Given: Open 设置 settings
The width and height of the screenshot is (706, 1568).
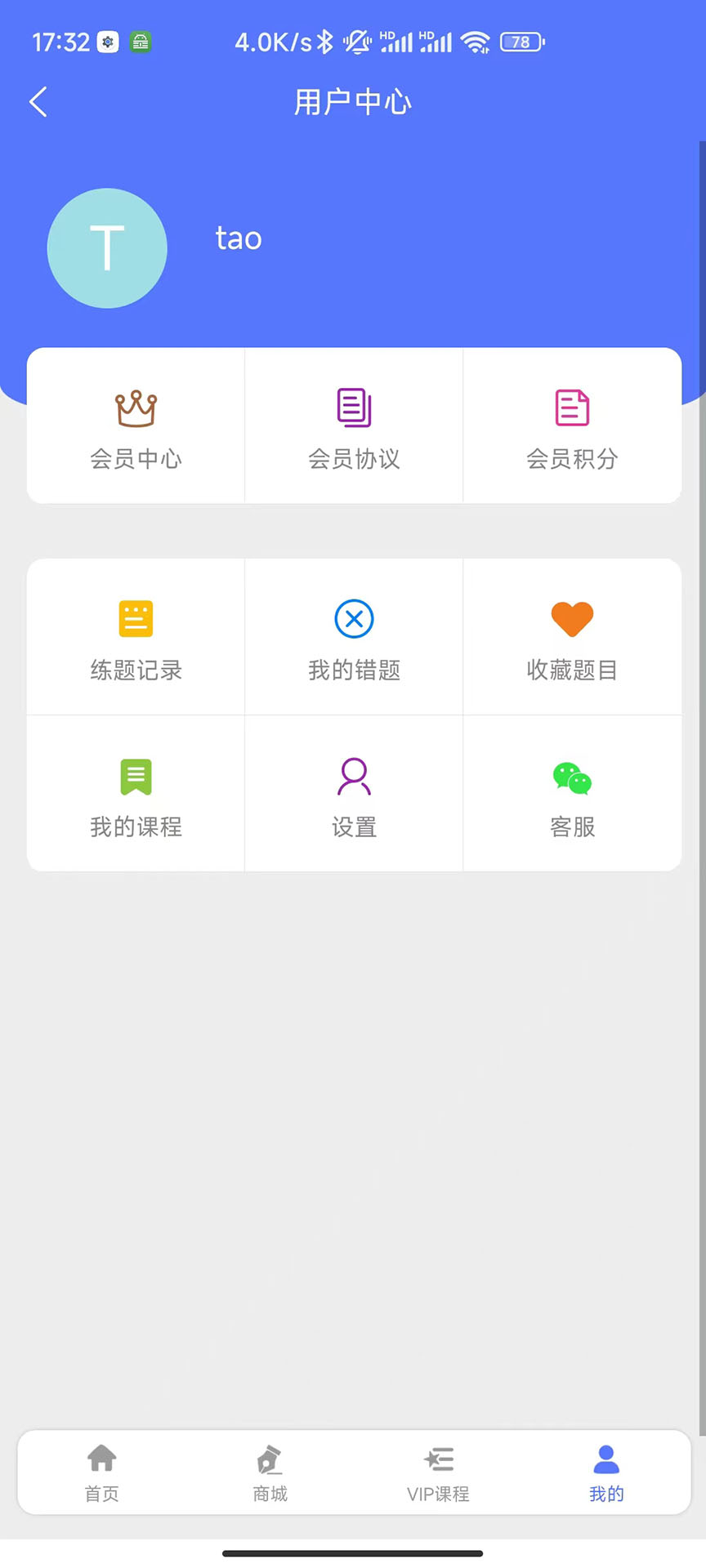Looking at the screenshot, I should (354, 795).
